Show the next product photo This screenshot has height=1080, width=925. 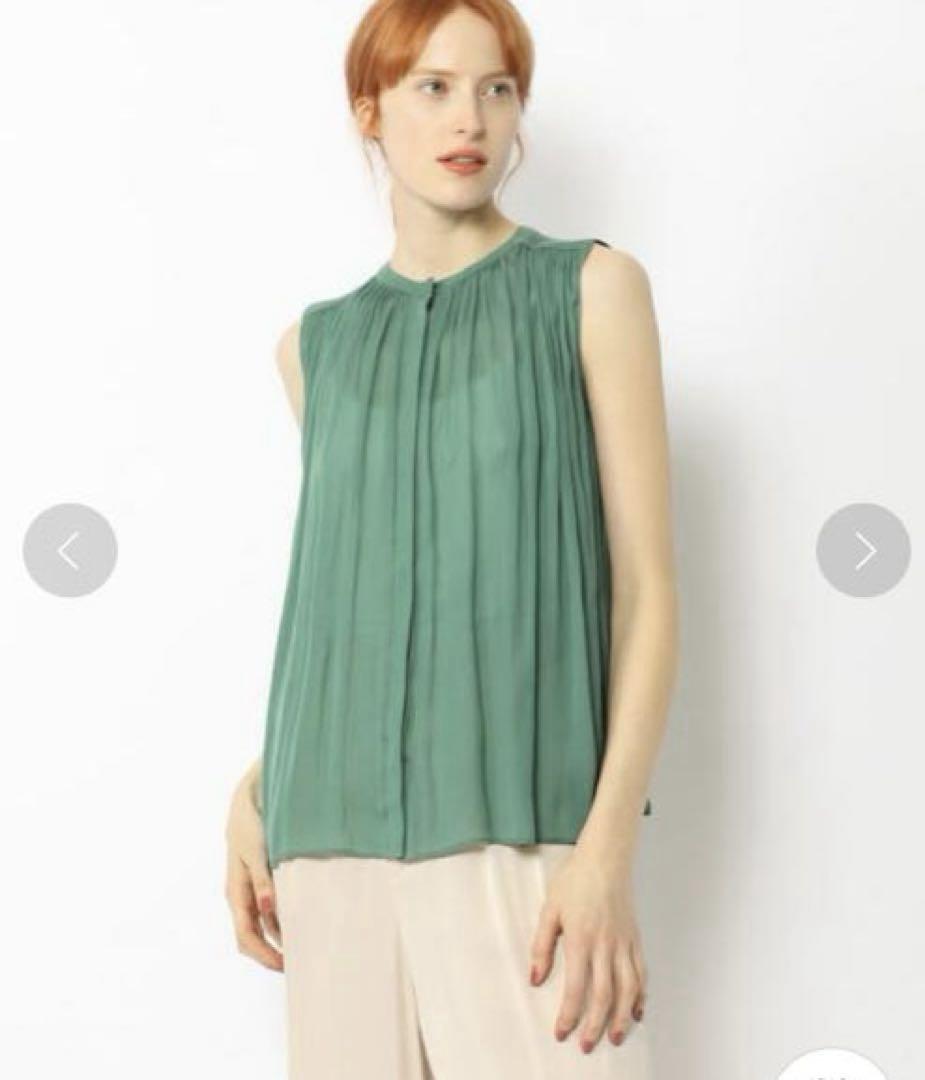[862, 550]
